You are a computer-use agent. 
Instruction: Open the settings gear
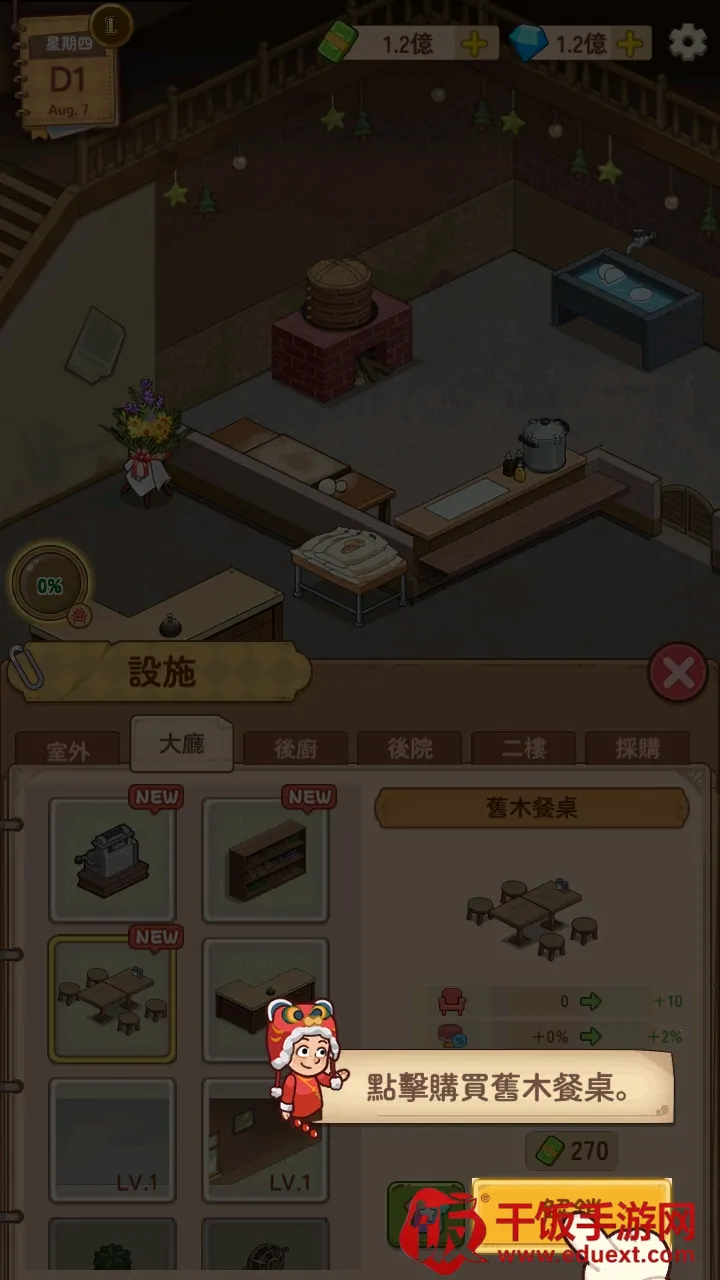pyautogui.click(x=687, y=43)
